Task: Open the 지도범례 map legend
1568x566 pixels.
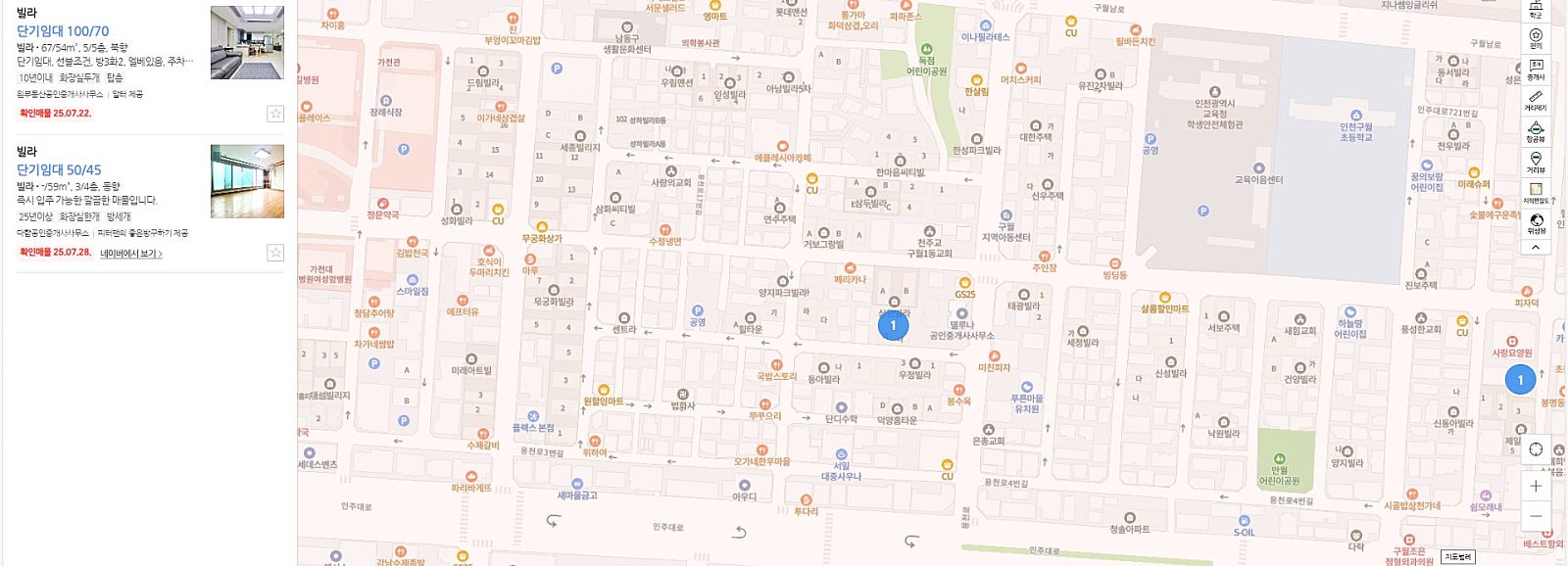Action: point(1457,556)
